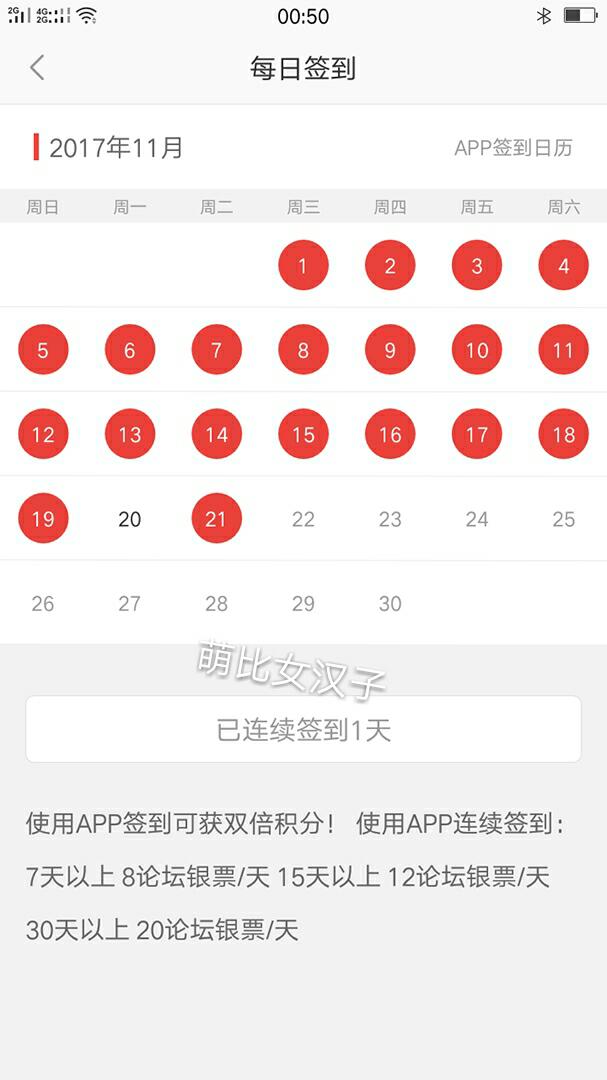This screenshot has width=607, height=1080.
Task: Open the APP签到日历 link
Action: click(x=513, y=148)
